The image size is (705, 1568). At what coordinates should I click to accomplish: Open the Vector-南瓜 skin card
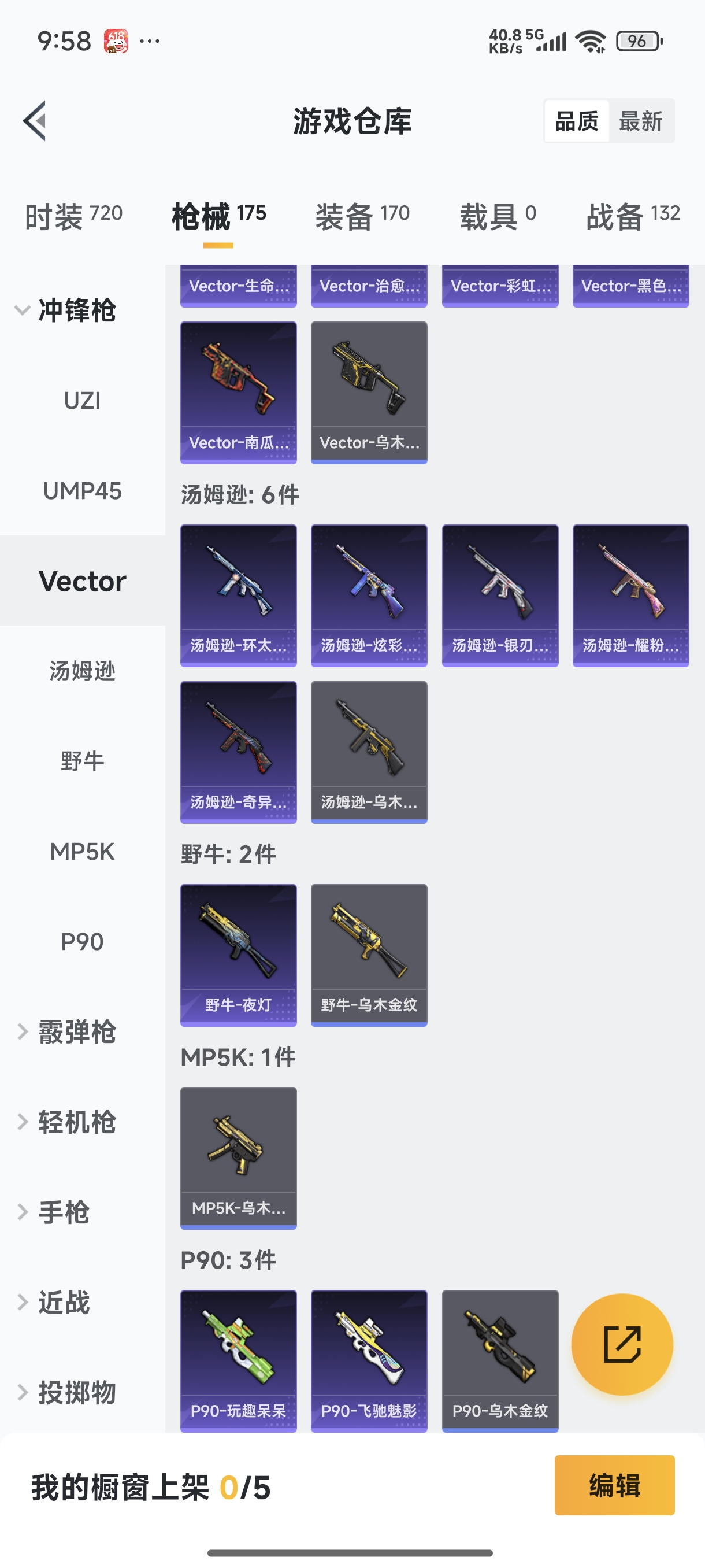pyautogui.click(x=239, y=392)
